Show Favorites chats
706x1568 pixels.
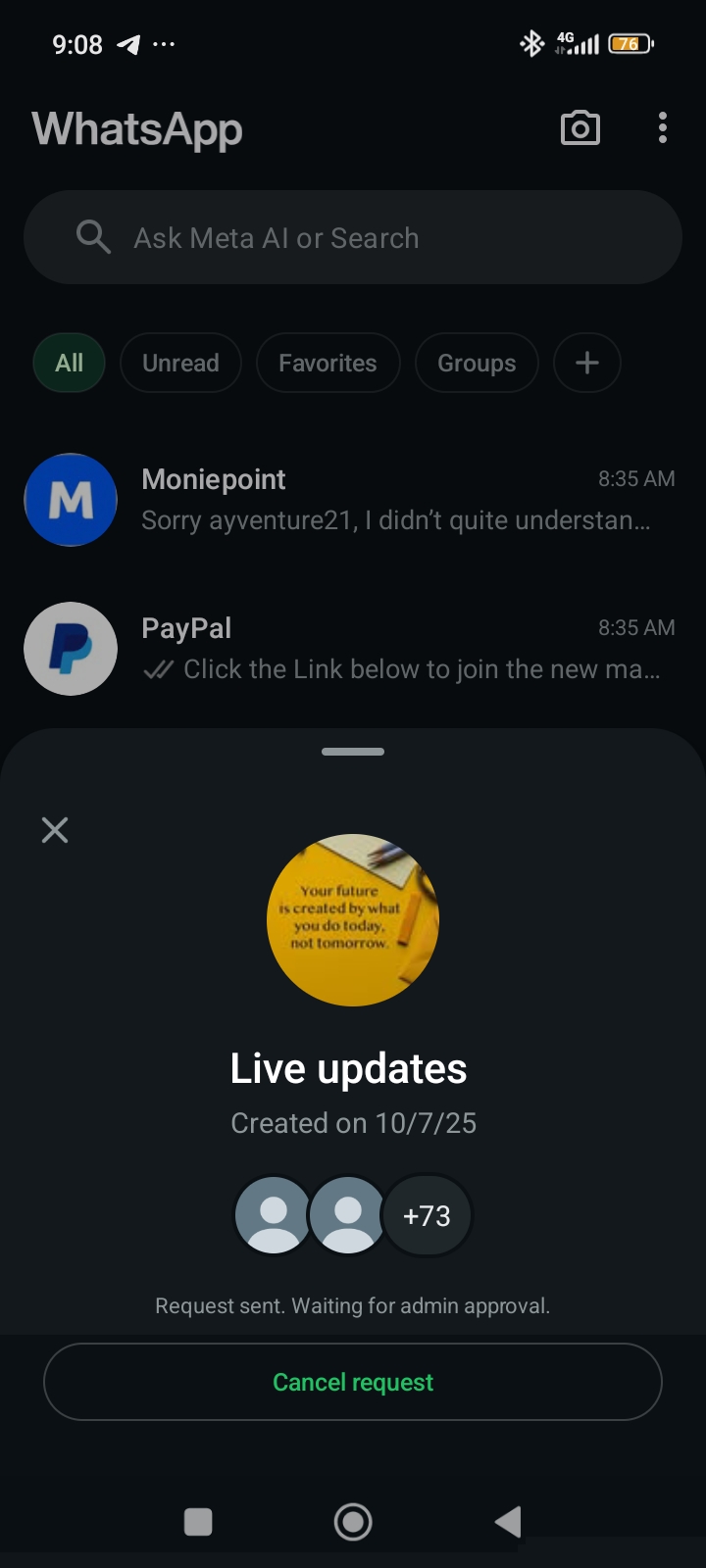pyautogui.click(x=328, y=363)
